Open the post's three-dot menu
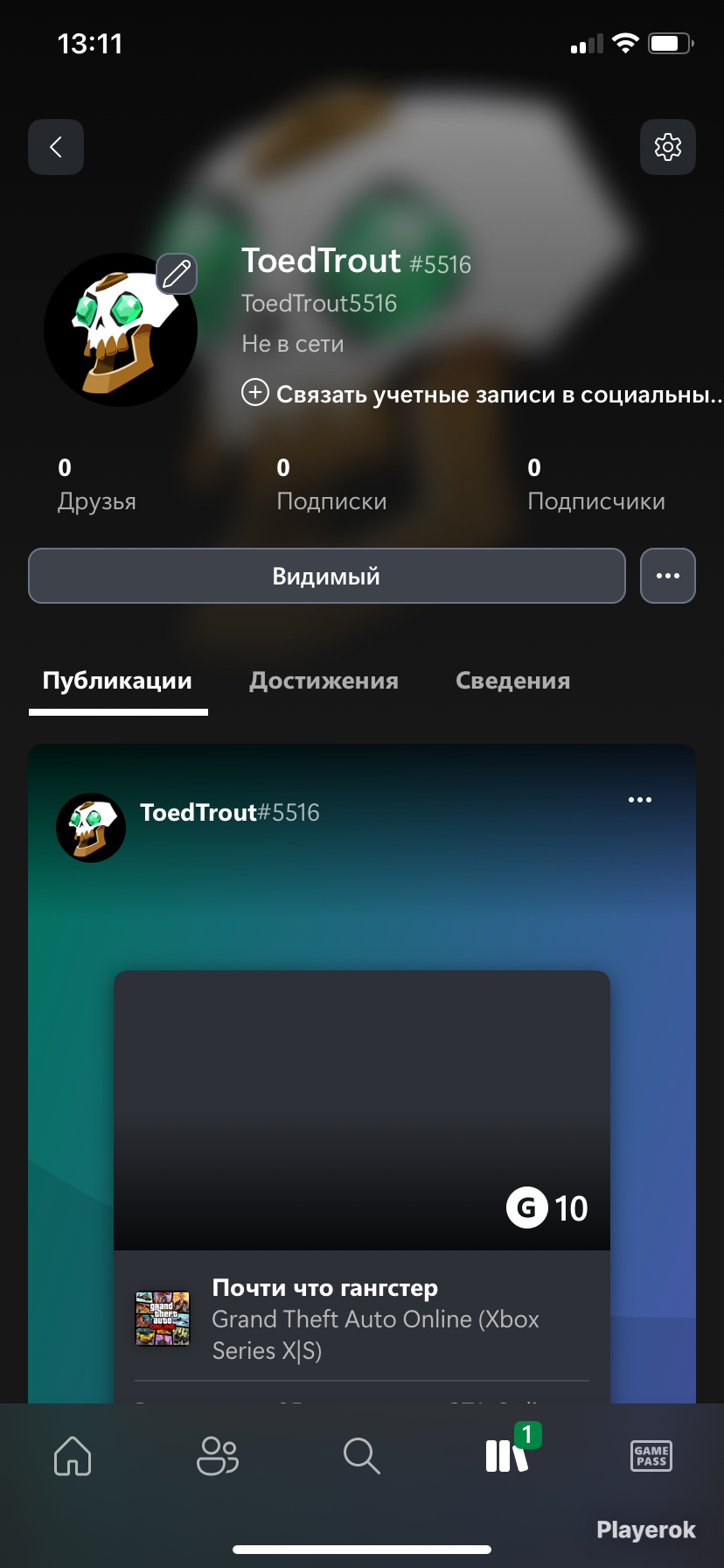 pos(640,800)
